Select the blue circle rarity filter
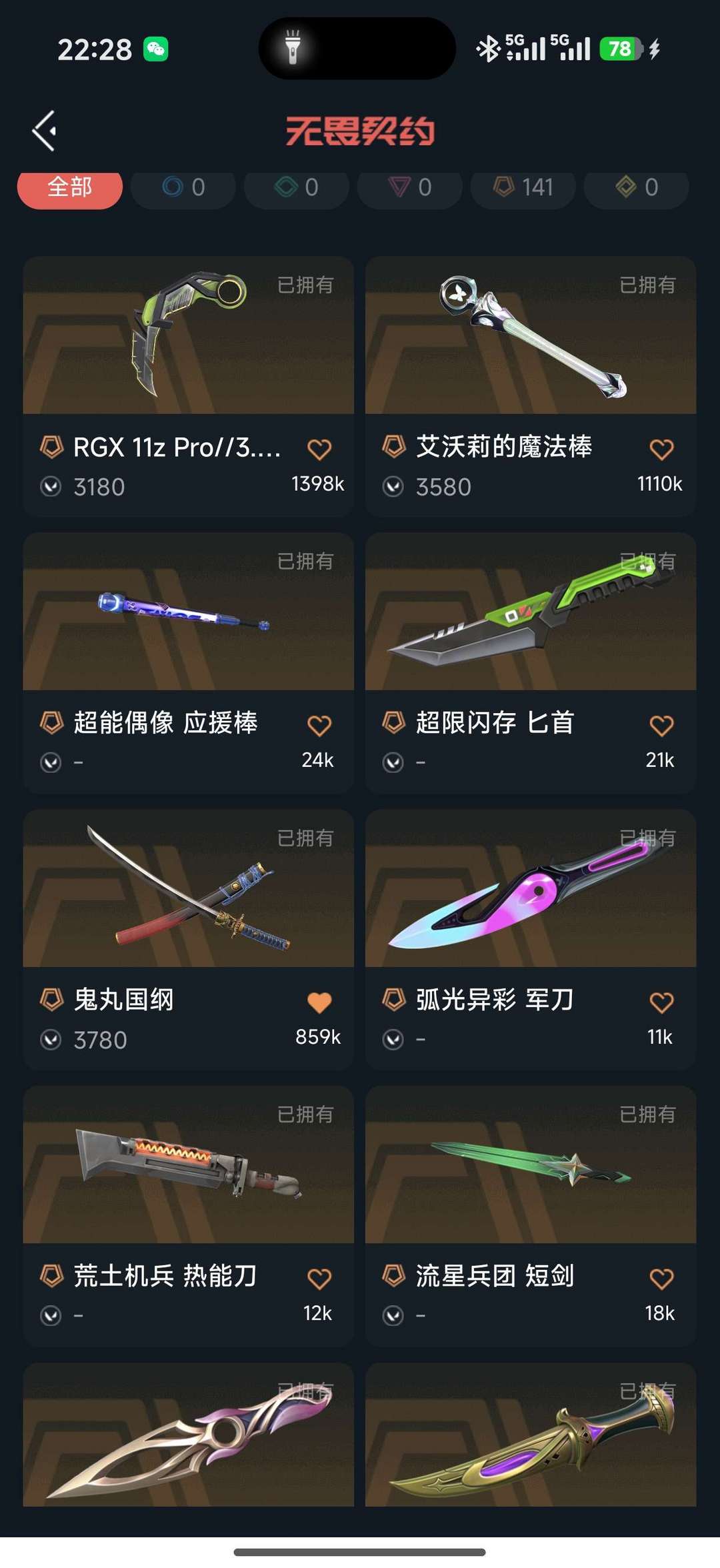The width and height of the screenshot is (720, 1568). pyautogui.click(x=183, y=188)
